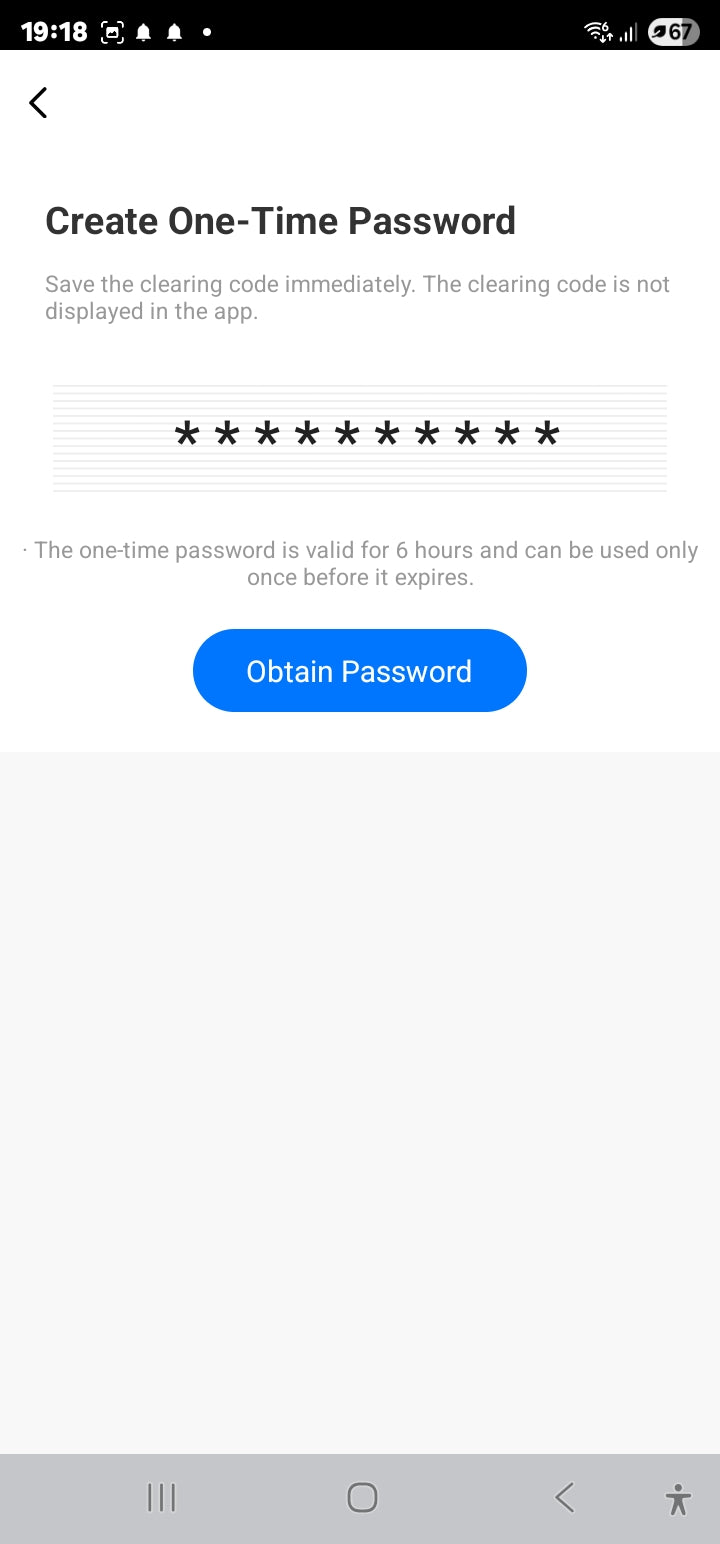
Task: Open recent apps from navigation bar
Action: point(161,1497)
